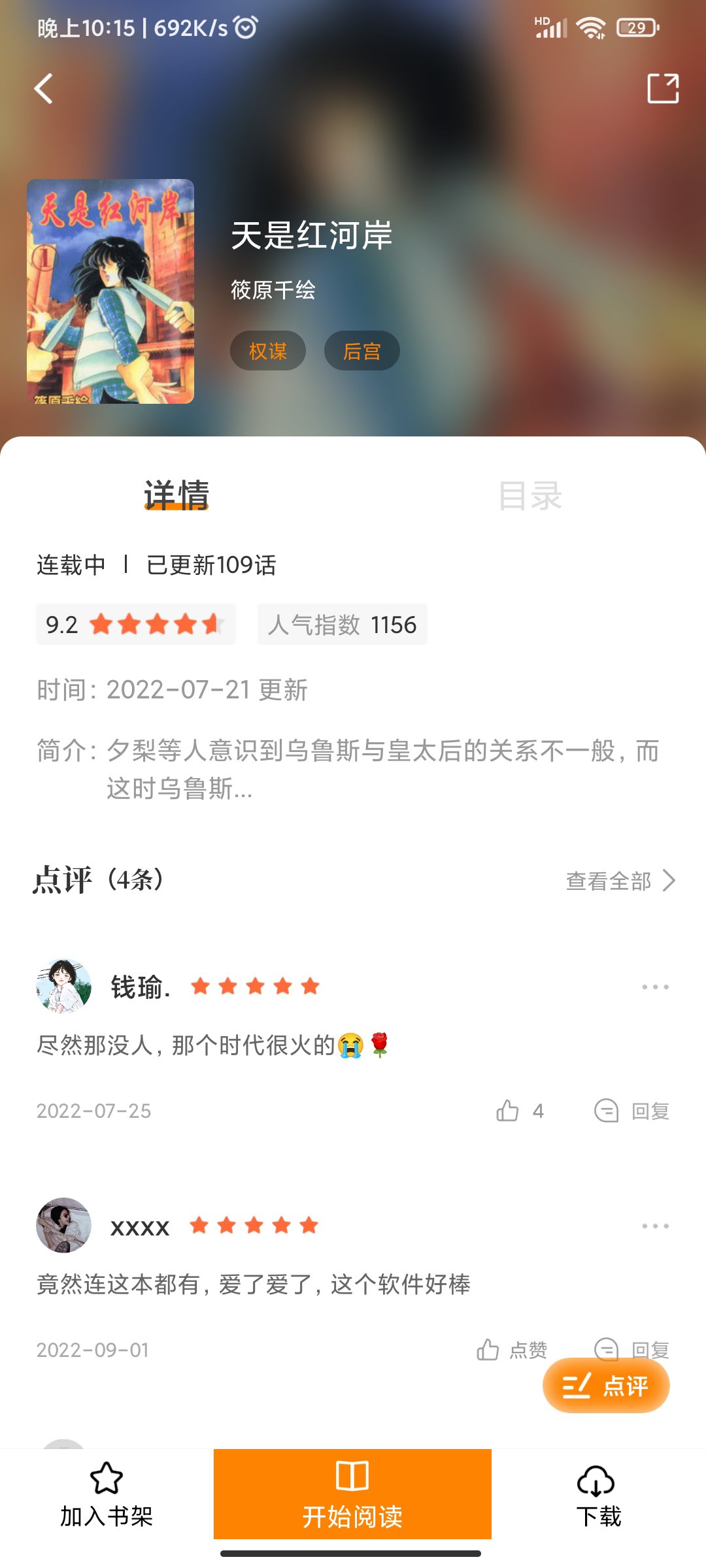The width and height of the screenshot is (706, 1568).
Task: Click the back arrow at top left
Action: 43,90
